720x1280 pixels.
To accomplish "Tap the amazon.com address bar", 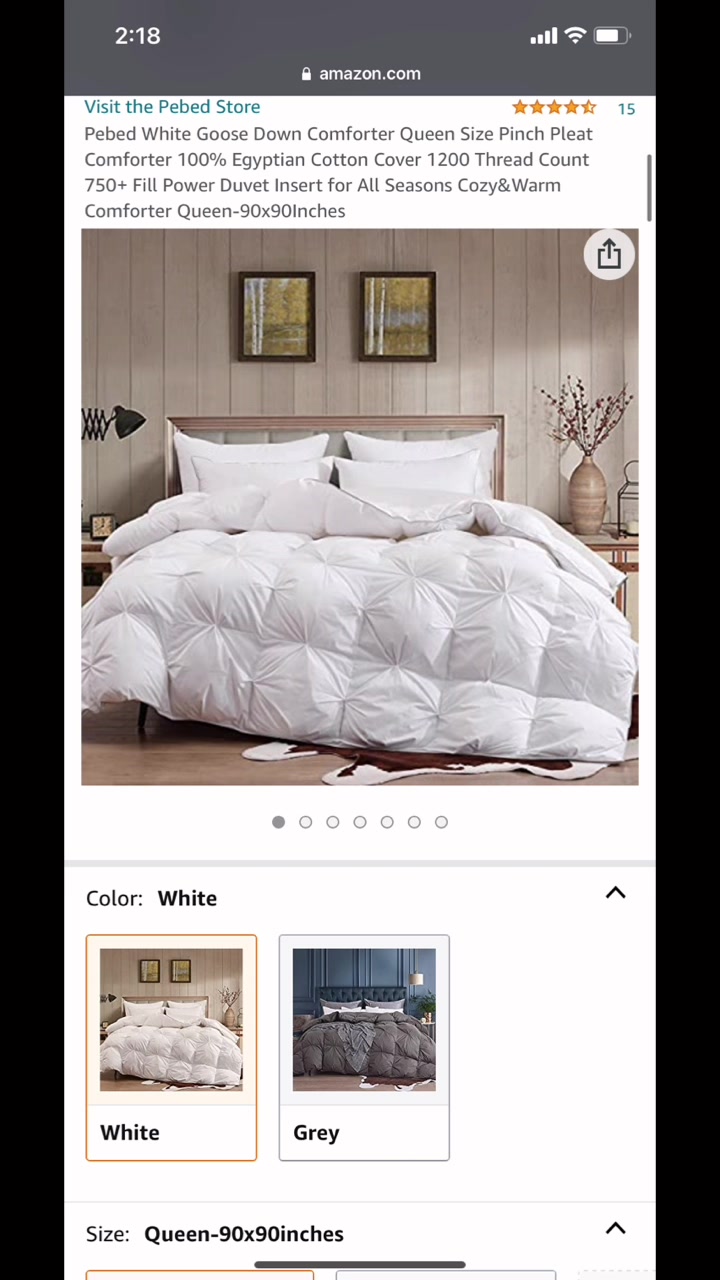I will [x=360, y=74].
